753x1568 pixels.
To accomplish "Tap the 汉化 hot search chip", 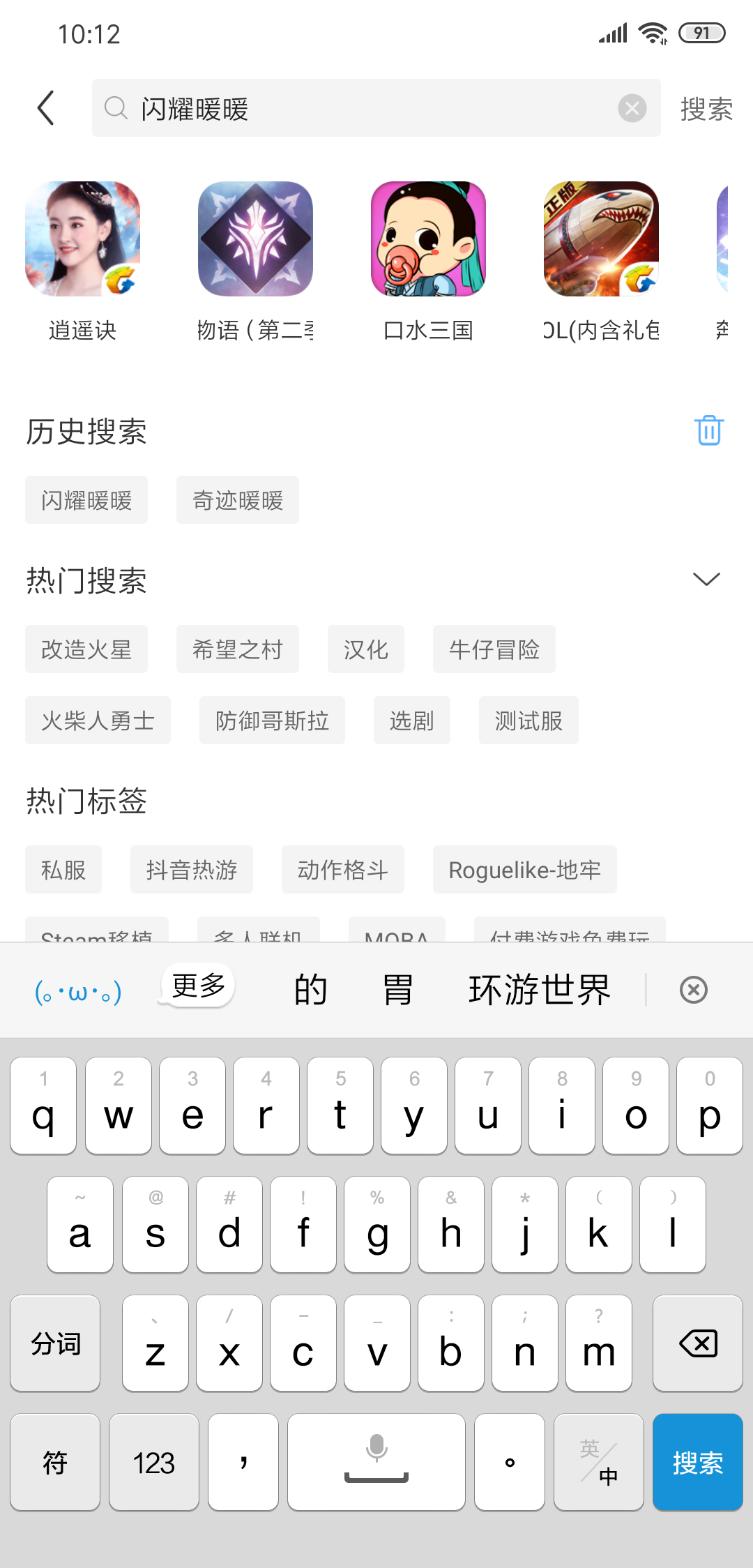I will coord(365,649).
